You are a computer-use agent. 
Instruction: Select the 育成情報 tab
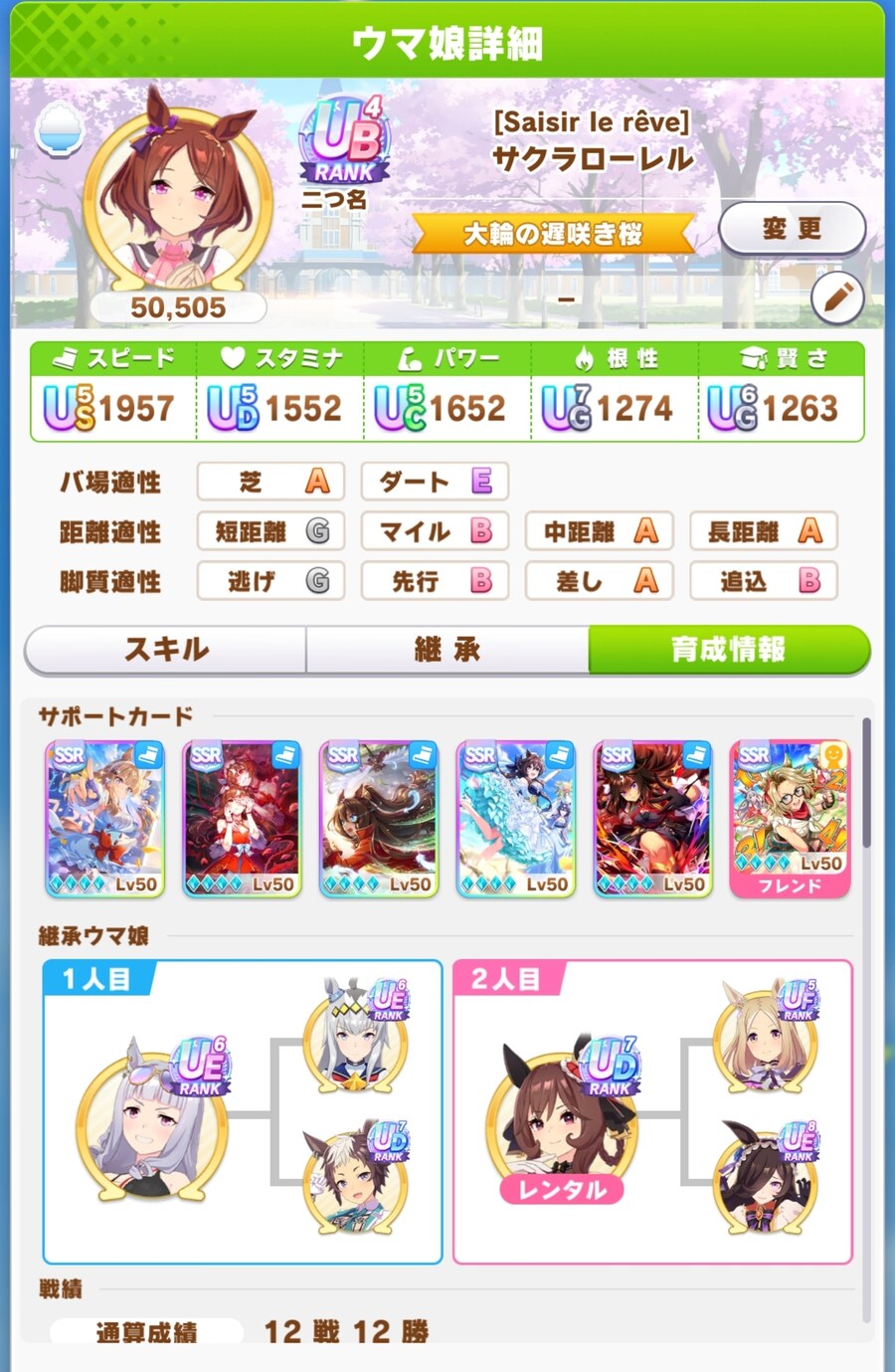728,650
